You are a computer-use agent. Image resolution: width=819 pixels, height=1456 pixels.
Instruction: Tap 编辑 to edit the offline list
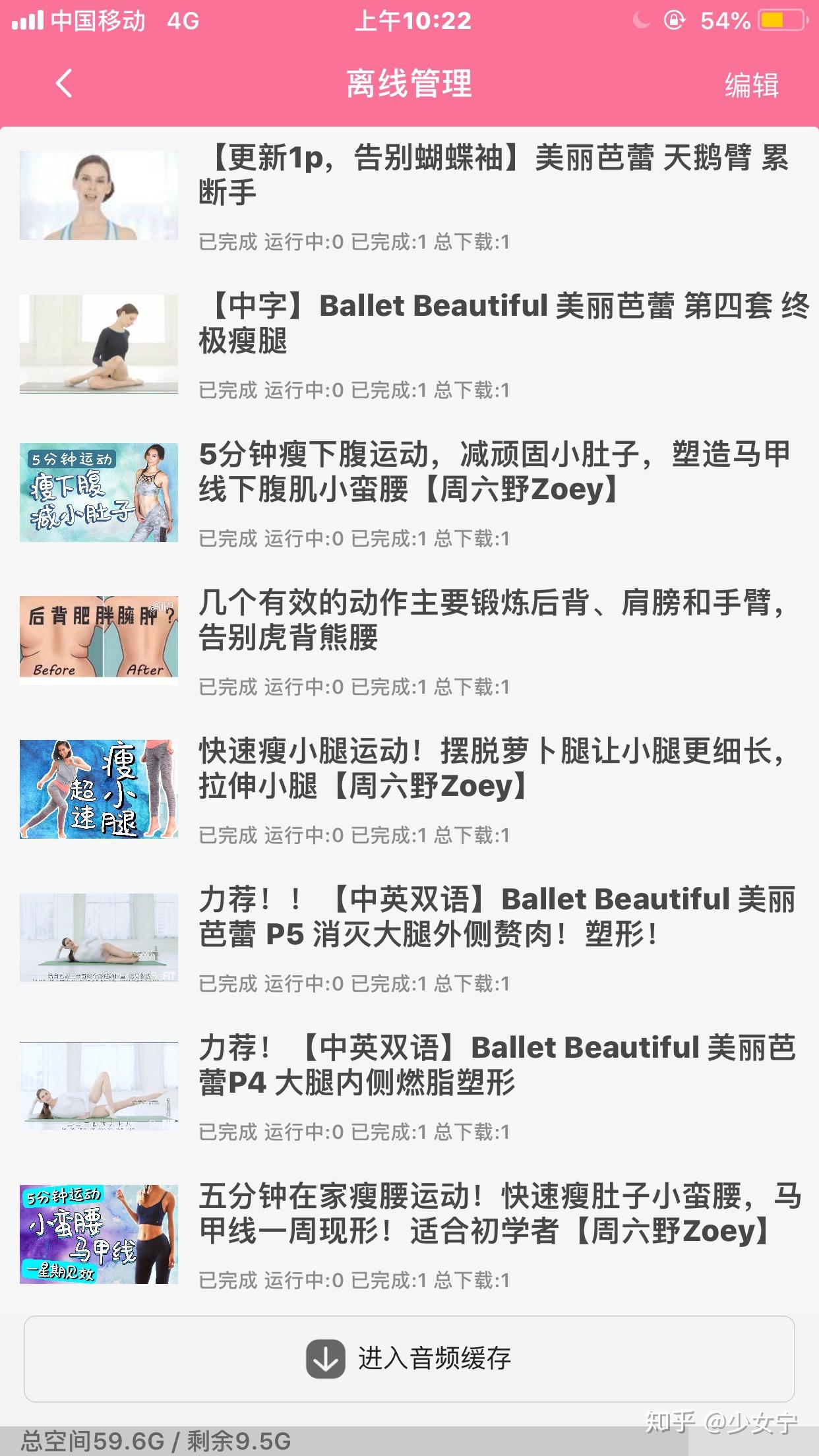[751, 85]
